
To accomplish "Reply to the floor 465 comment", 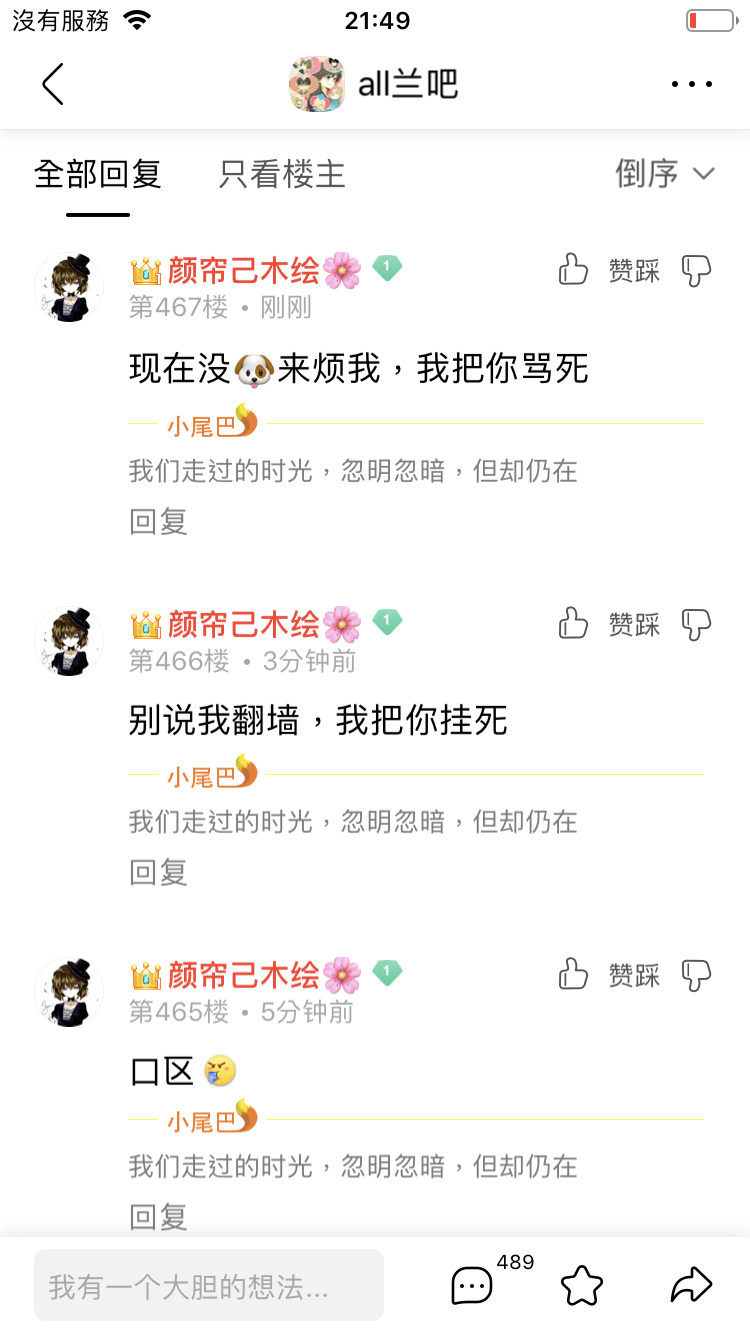I will 159,1216.
